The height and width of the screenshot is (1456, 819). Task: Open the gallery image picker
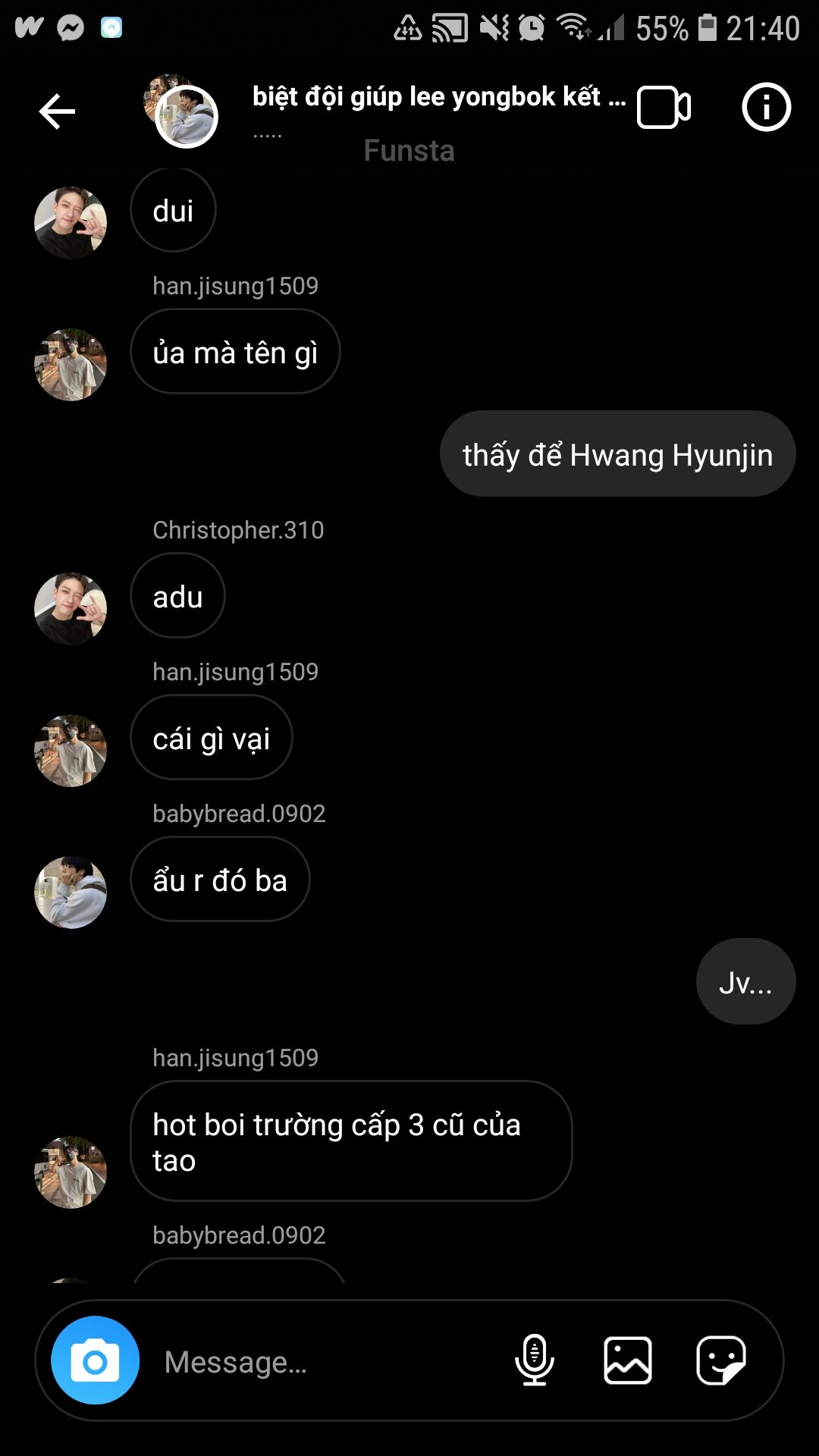point(628,1360)
